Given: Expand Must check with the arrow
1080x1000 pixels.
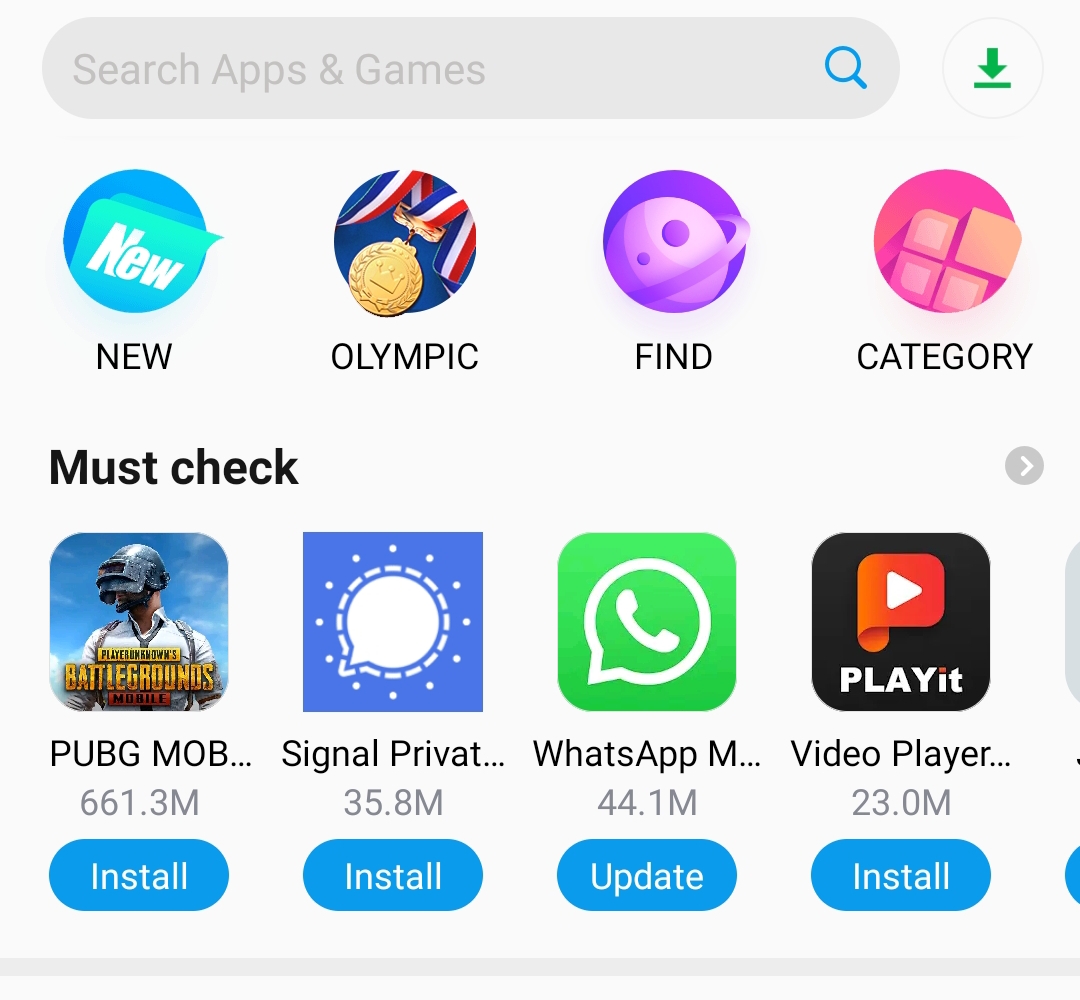Looking at the screenshot, I should click(x=1024, y=466).
